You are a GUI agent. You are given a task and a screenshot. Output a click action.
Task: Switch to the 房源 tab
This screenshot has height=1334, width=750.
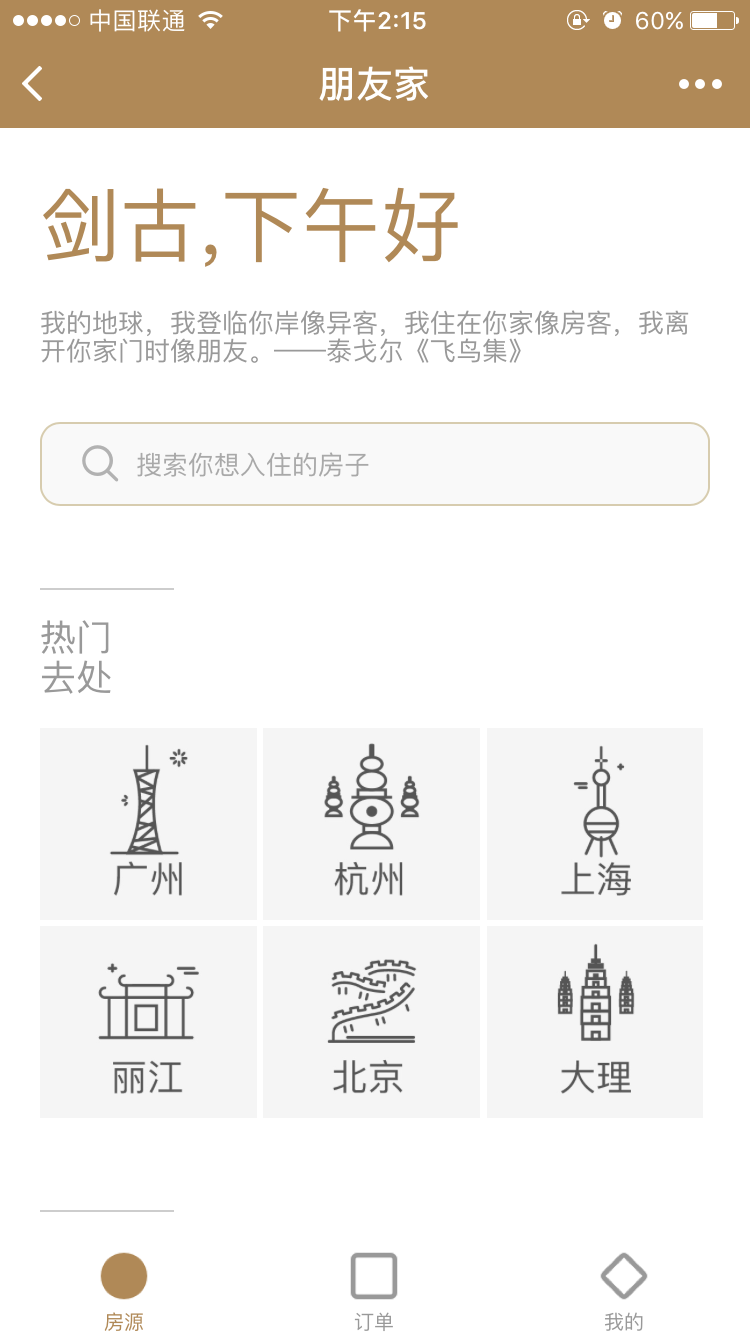pos(124,1291)
